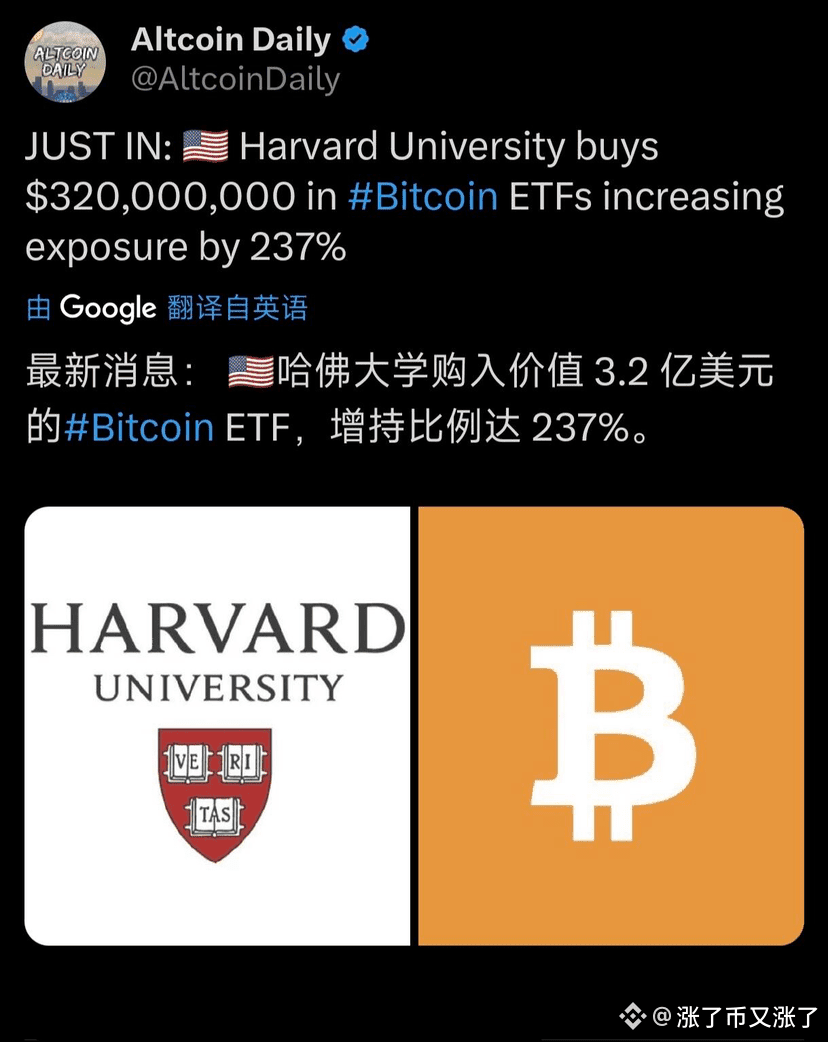Screen dimensions: 828x1042
Task: Open the Harvard University image
Action: pos(215,725)
